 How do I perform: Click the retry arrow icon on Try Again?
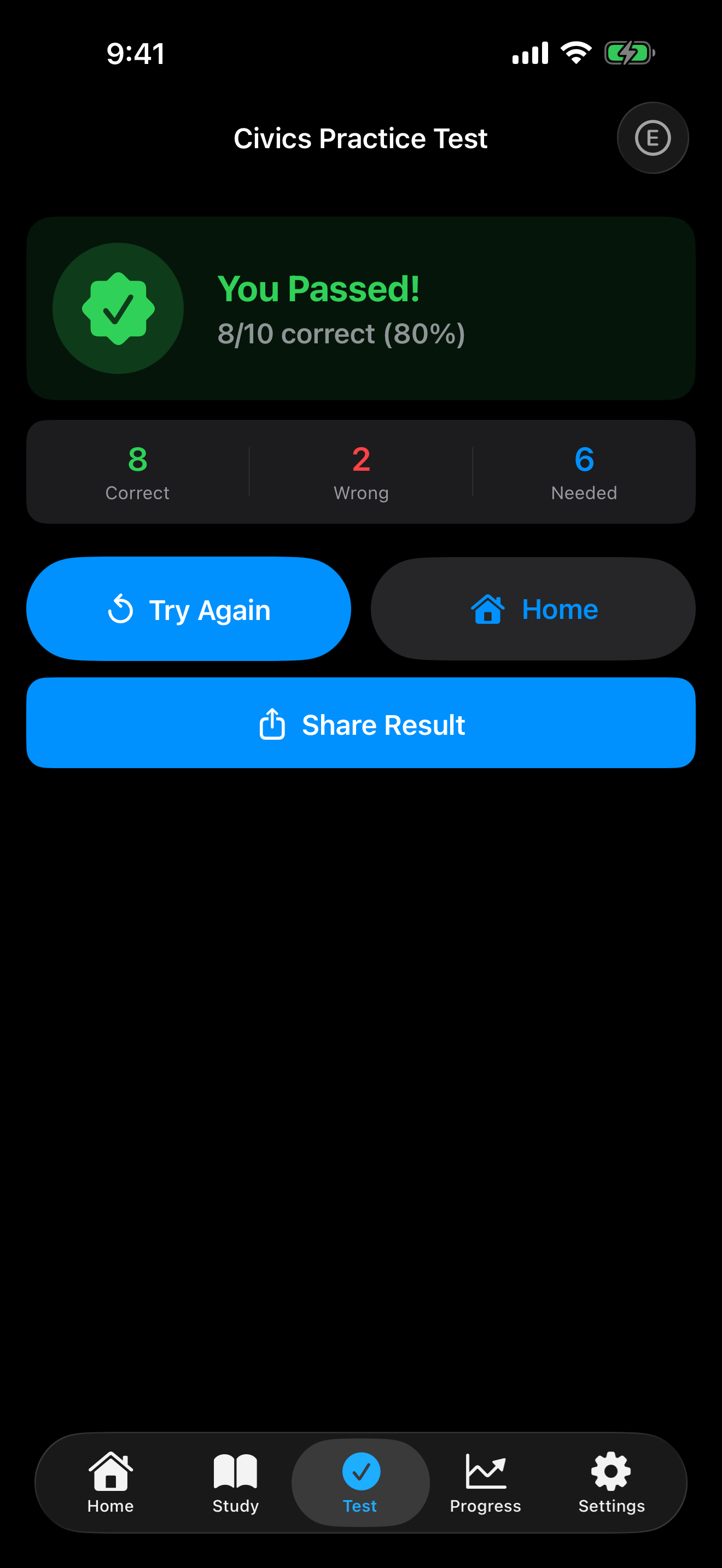click(x=121, y=609)
